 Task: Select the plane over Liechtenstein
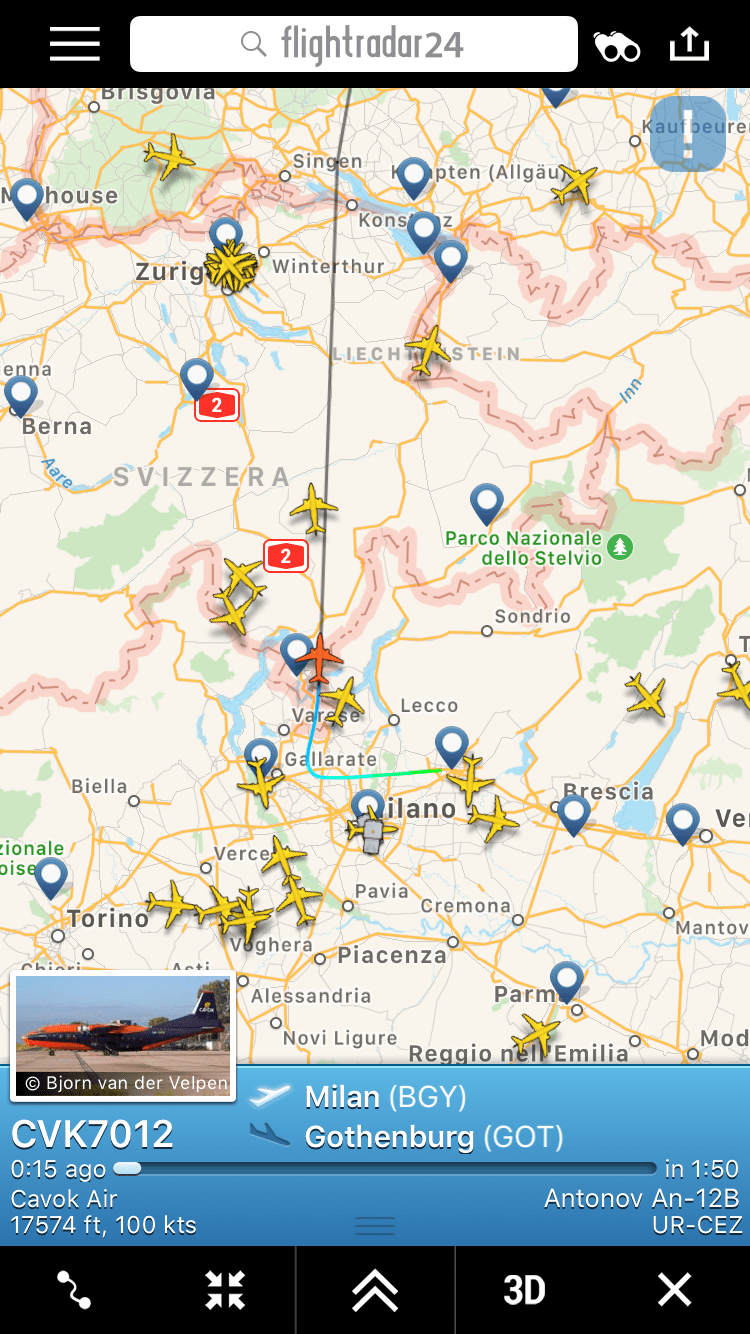(429, 350)
